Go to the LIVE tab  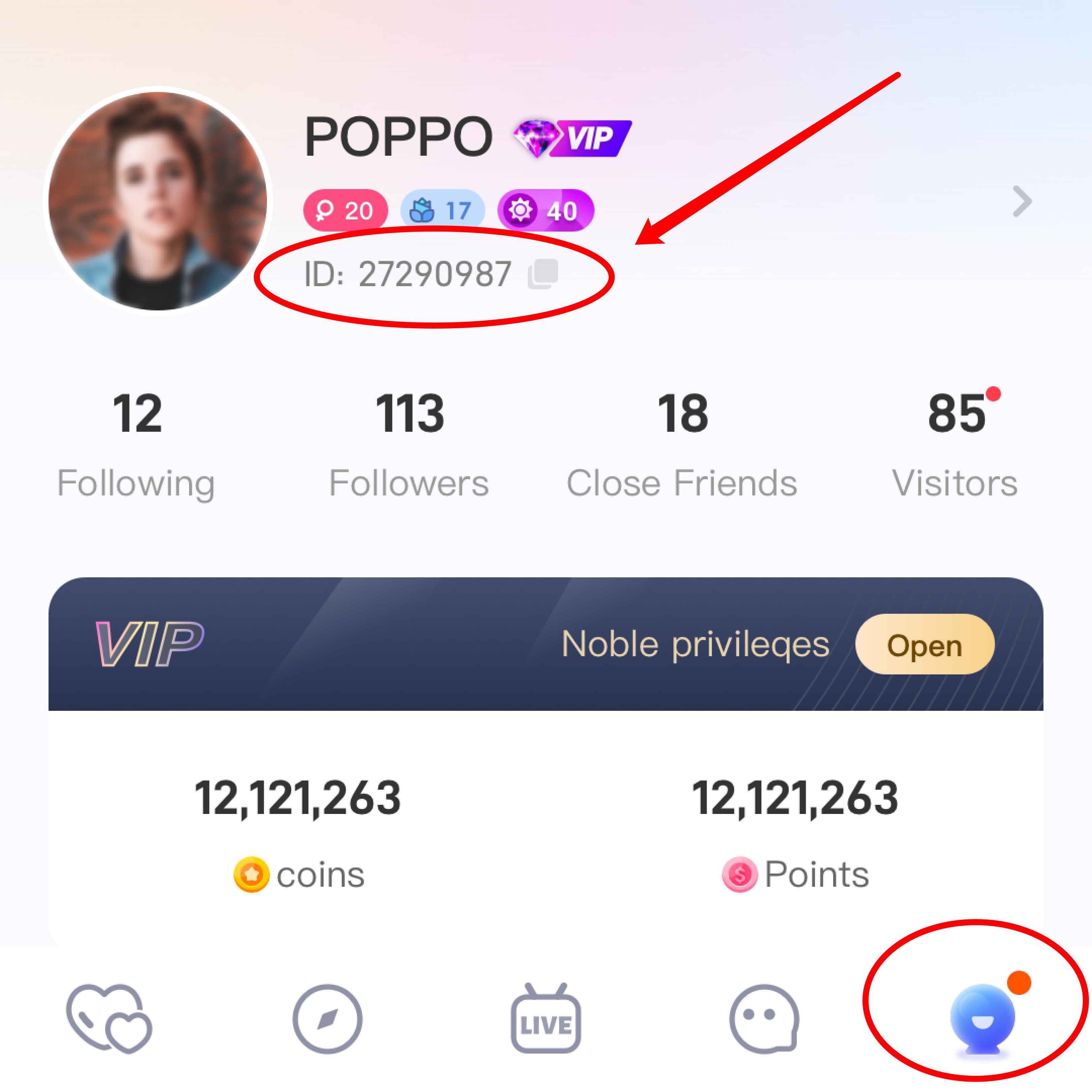pyautogui.click(x=545, y=1018)
